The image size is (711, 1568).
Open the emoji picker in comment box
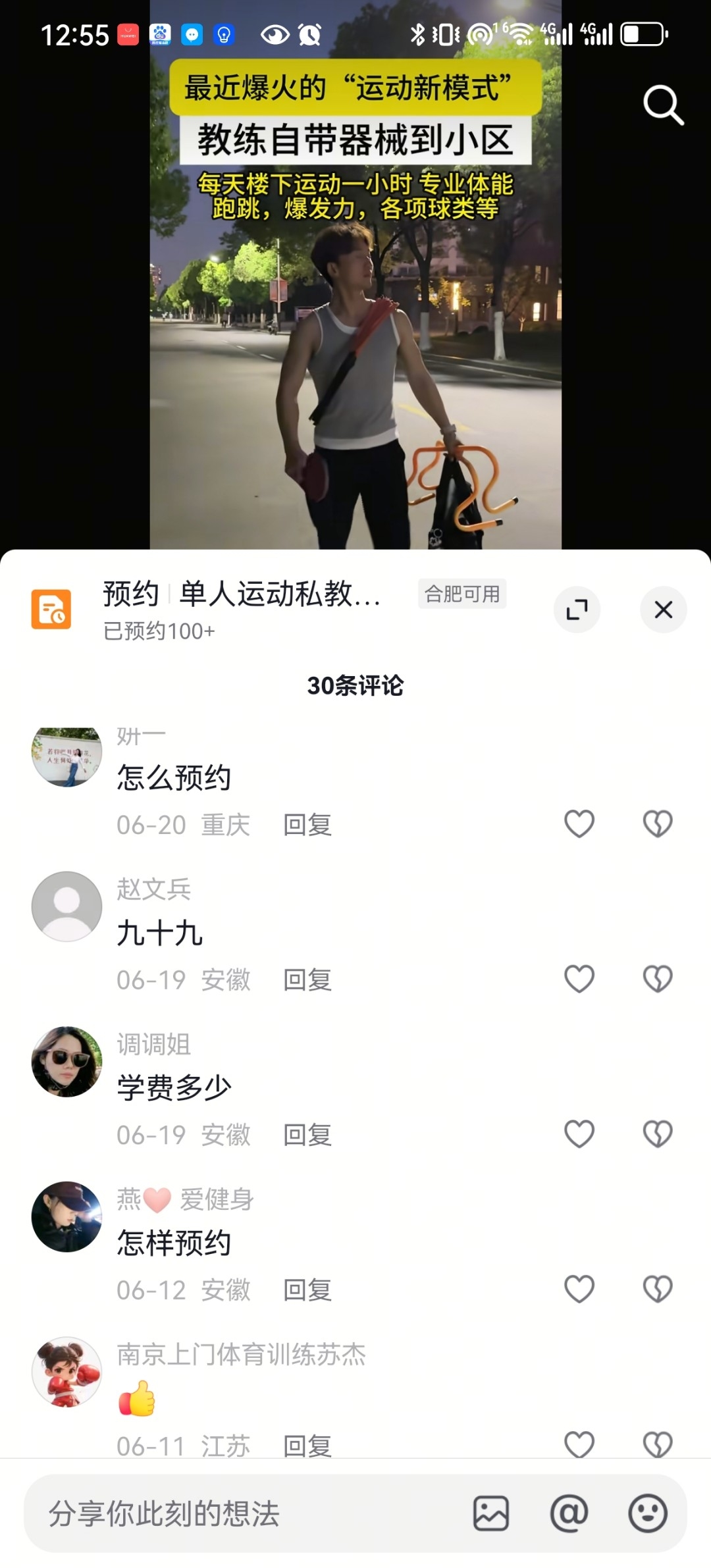[648, 1513]
